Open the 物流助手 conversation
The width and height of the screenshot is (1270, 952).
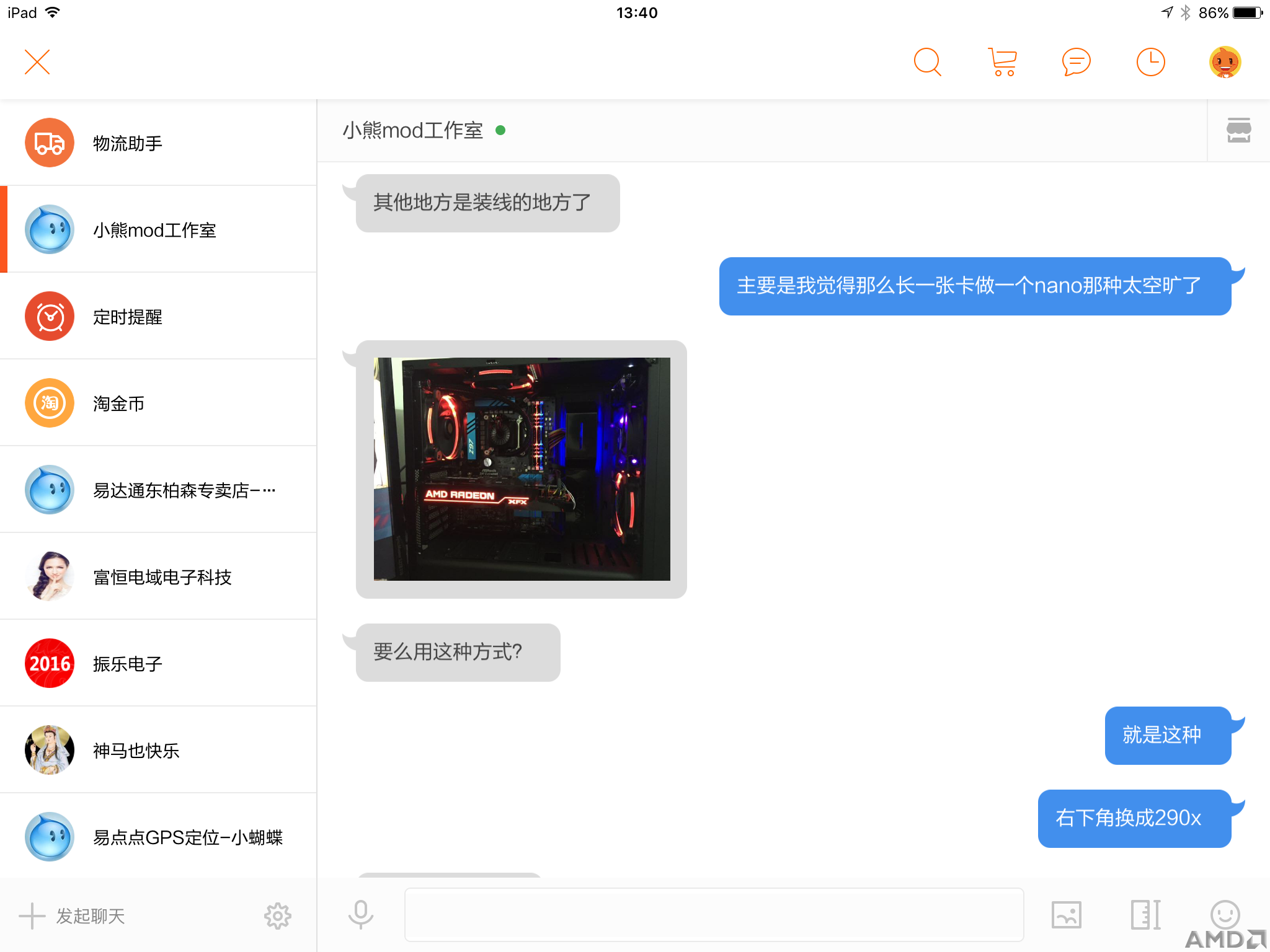tap(158, 143)
